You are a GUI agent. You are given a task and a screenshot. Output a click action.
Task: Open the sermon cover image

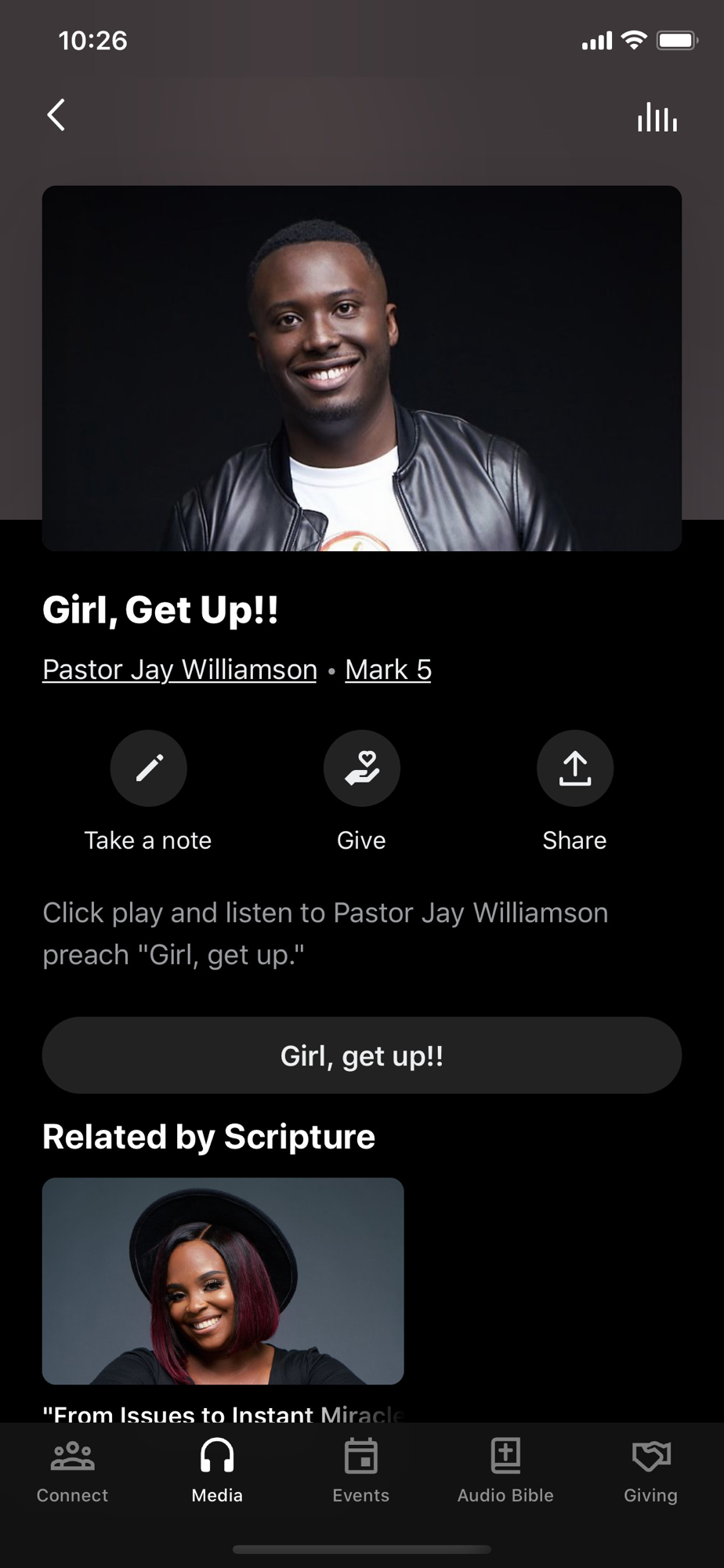point(362,368)
